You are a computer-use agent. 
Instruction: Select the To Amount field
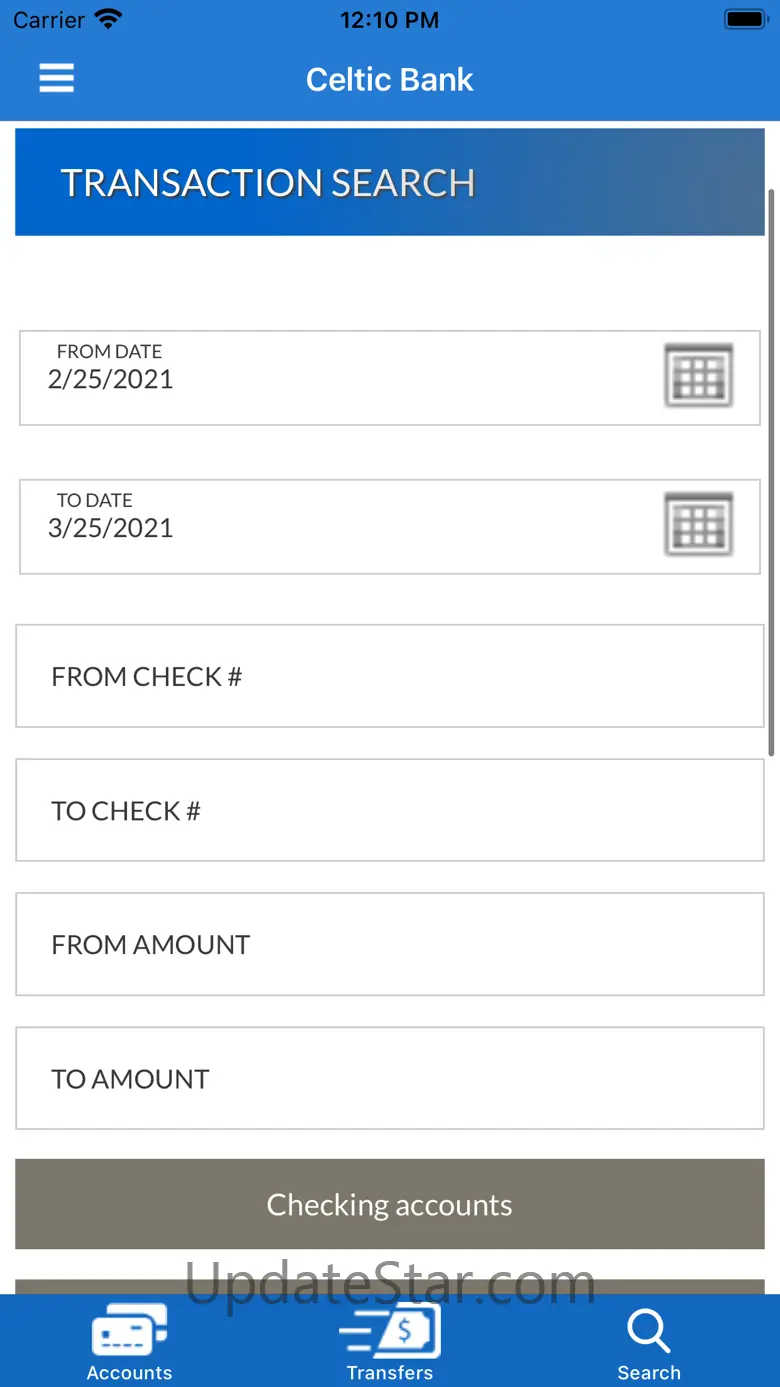coord(390,1078)
